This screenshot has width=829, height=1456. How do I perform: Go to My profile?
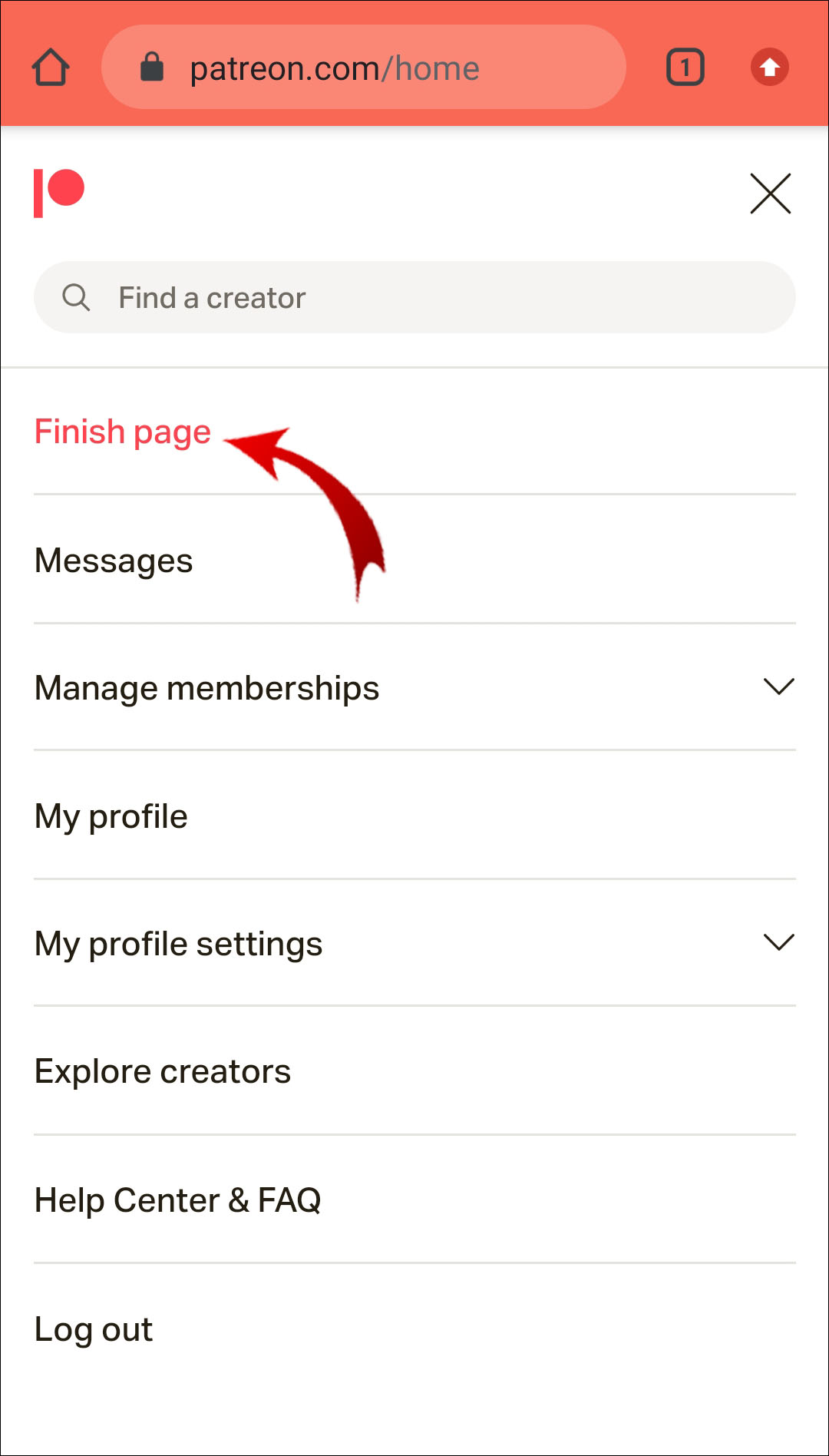pyautogui.click(x=112, y=816)
